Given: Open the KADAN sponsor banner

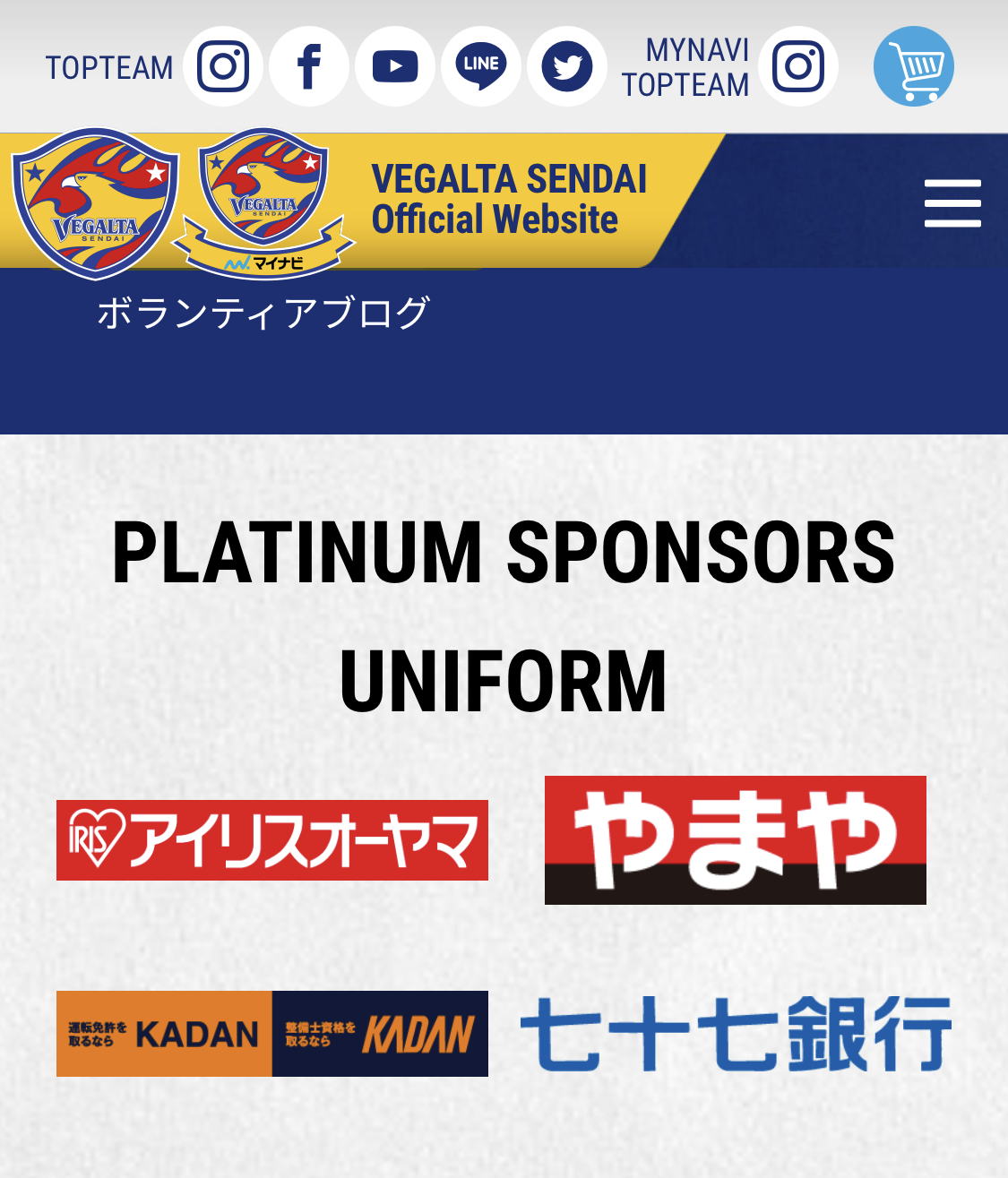Looking at the screenshot, I should coord(272,1034).
